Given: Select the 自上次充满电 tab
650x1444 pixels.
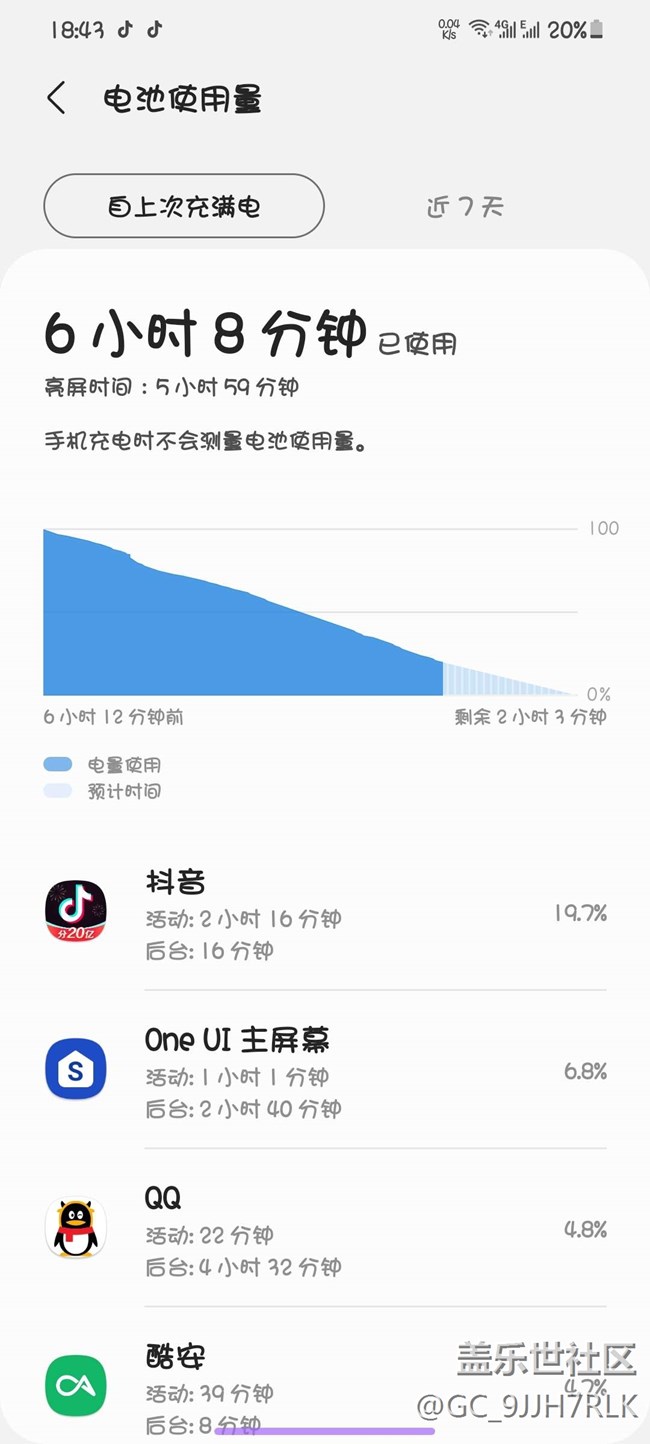Looking at the screenshot, I should tap(184, 206).
